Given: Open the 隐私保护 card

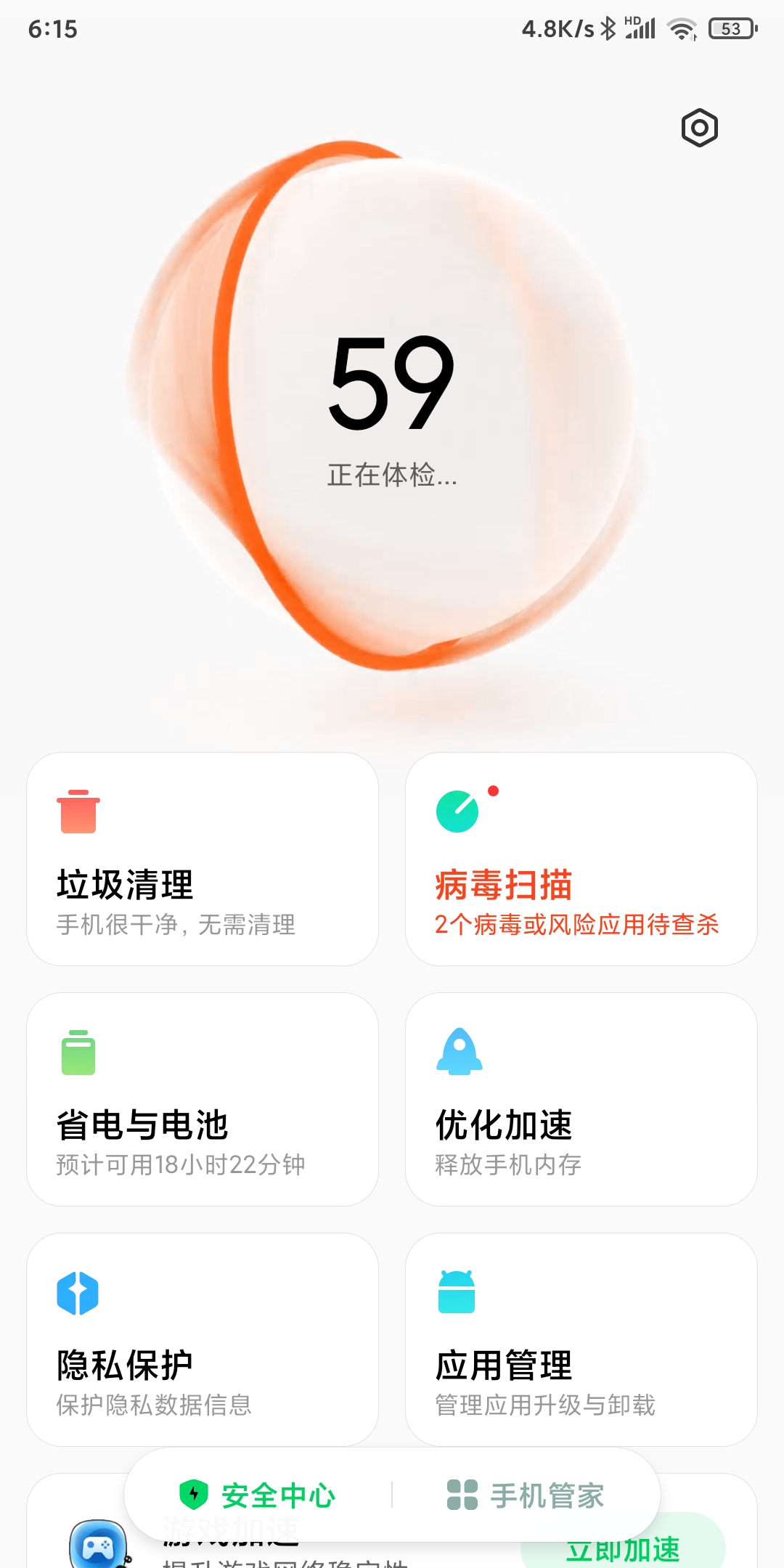Looking at the screenshot, I should click(203, 1339).
